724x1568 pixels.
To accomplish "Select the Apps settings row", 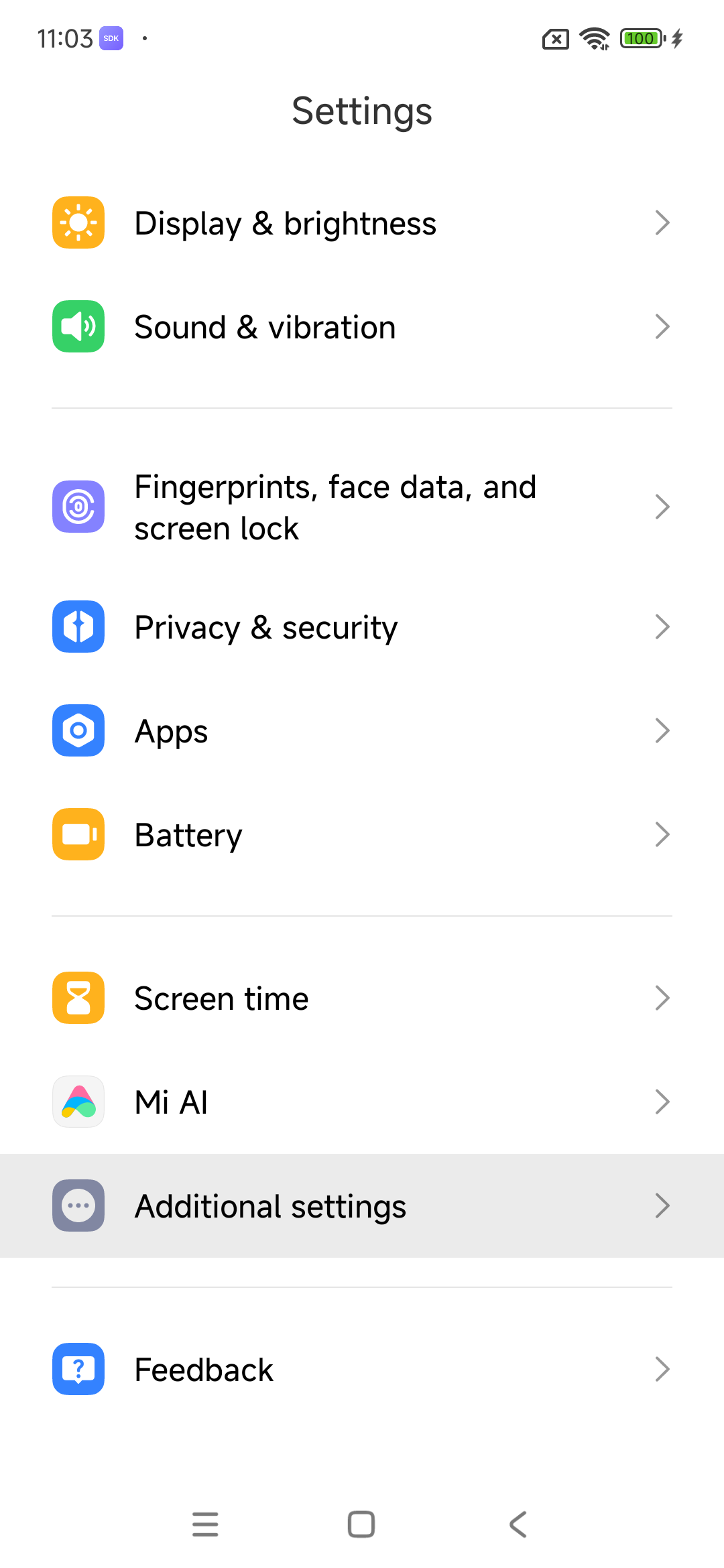I will (362, 731).
